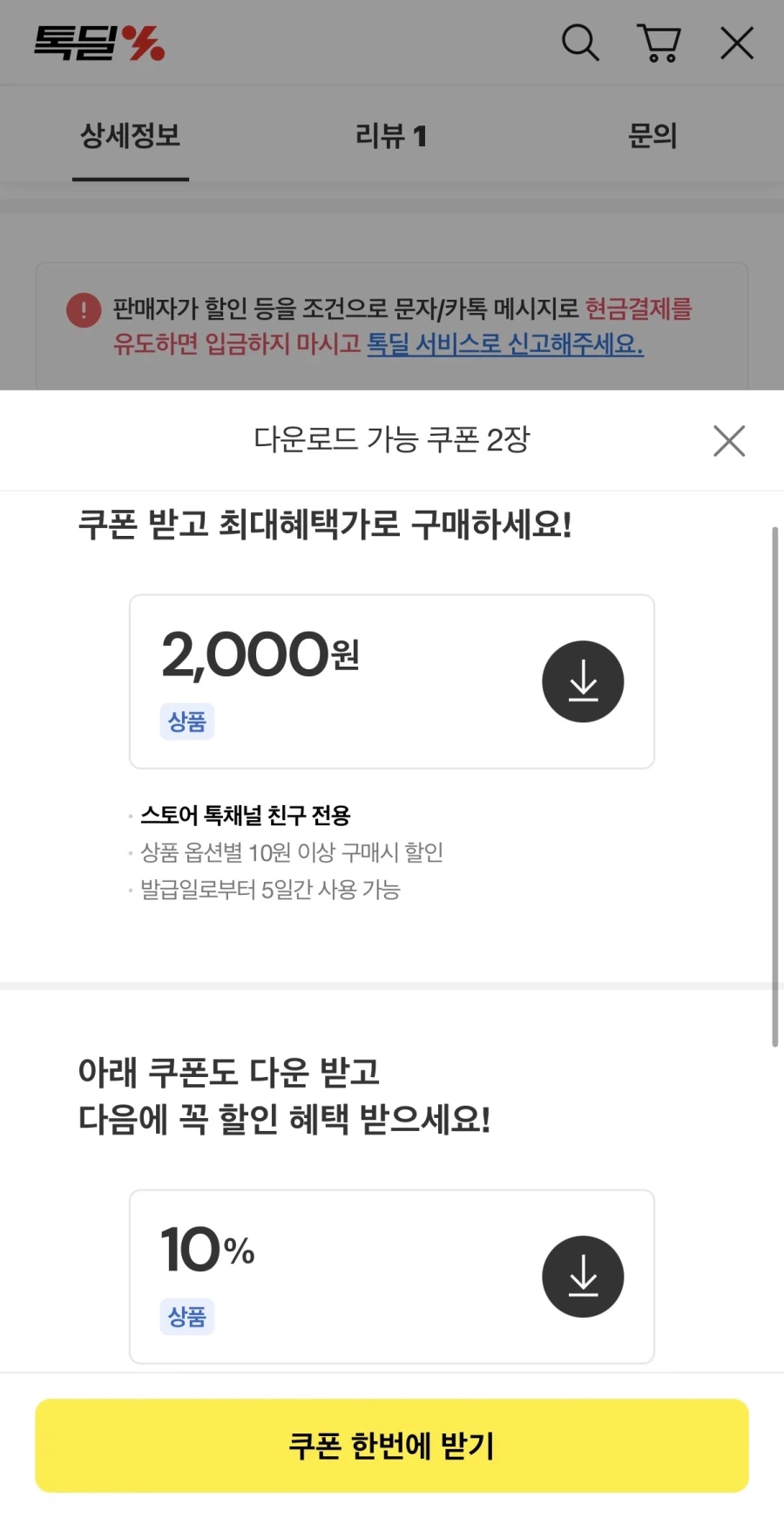Image resolution: width=784 pixels, height=1518 pixels.
Task: Close the product detail page
Action: coord(736,42)
